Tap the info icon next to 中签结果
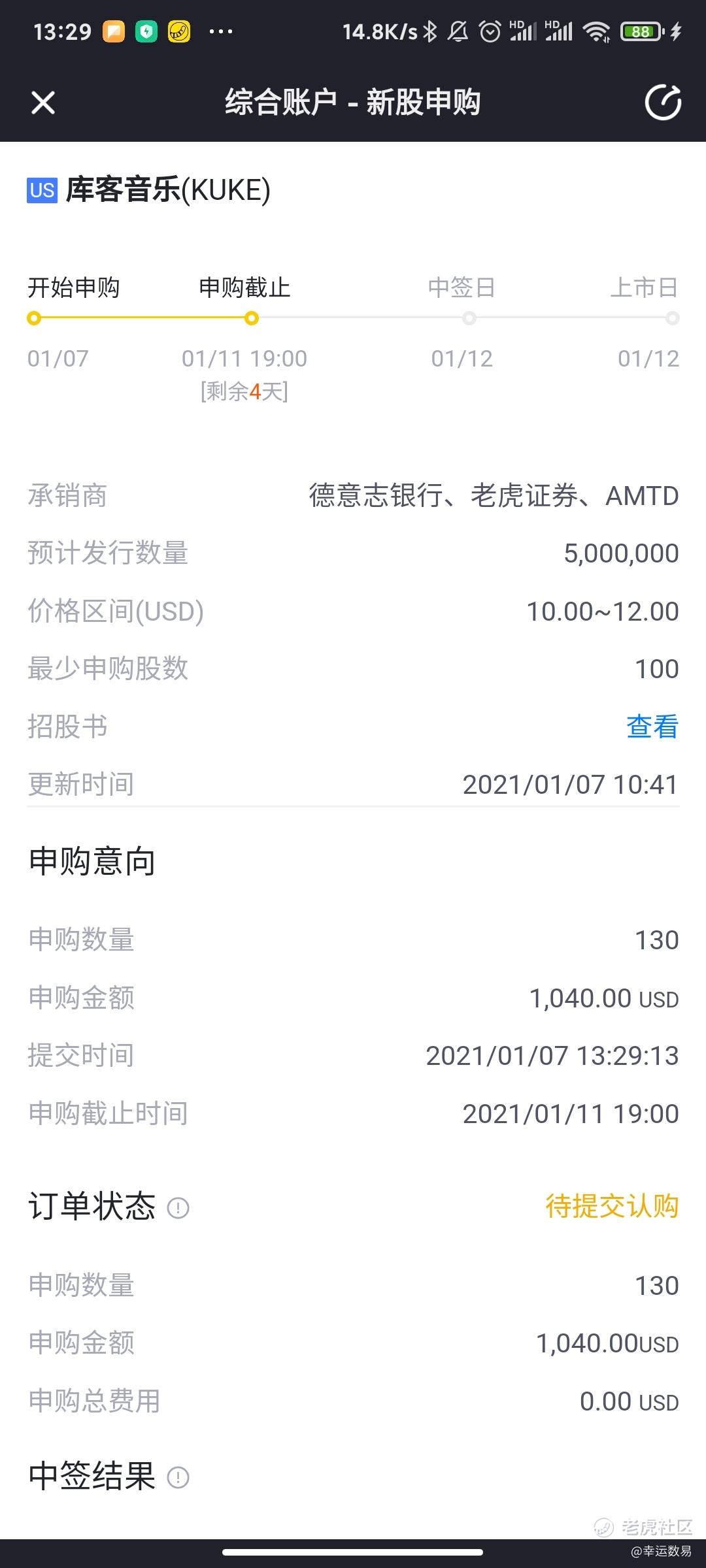This screenshot has width=706, height=1568. [178, 1477]
